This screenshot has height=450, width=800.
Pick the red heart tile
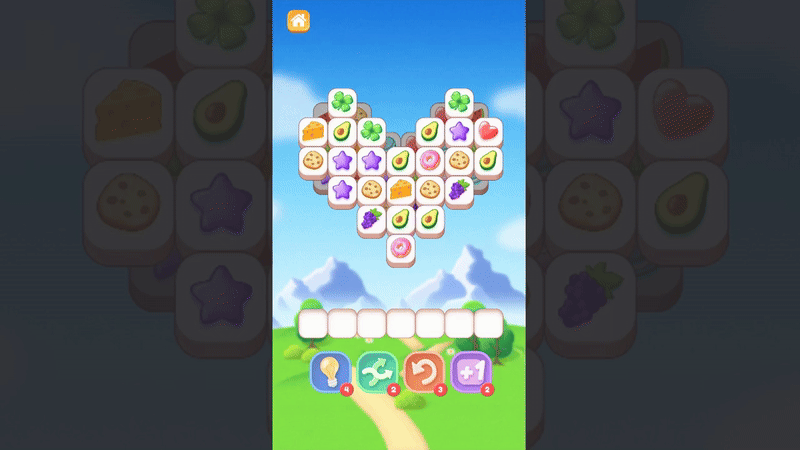point(488,131)
